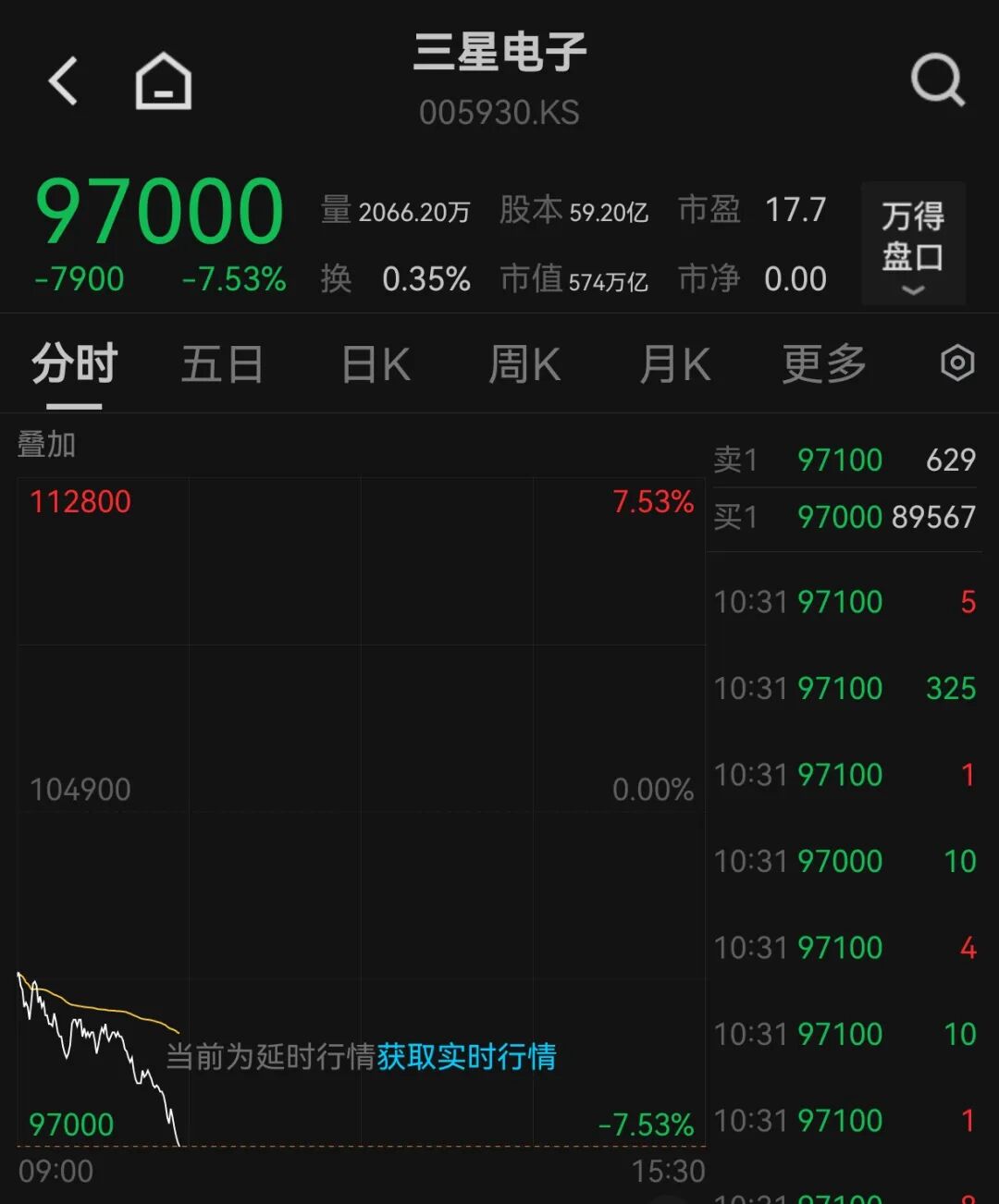
Task: Select the 周K chart tab
Action: [524, 363]
